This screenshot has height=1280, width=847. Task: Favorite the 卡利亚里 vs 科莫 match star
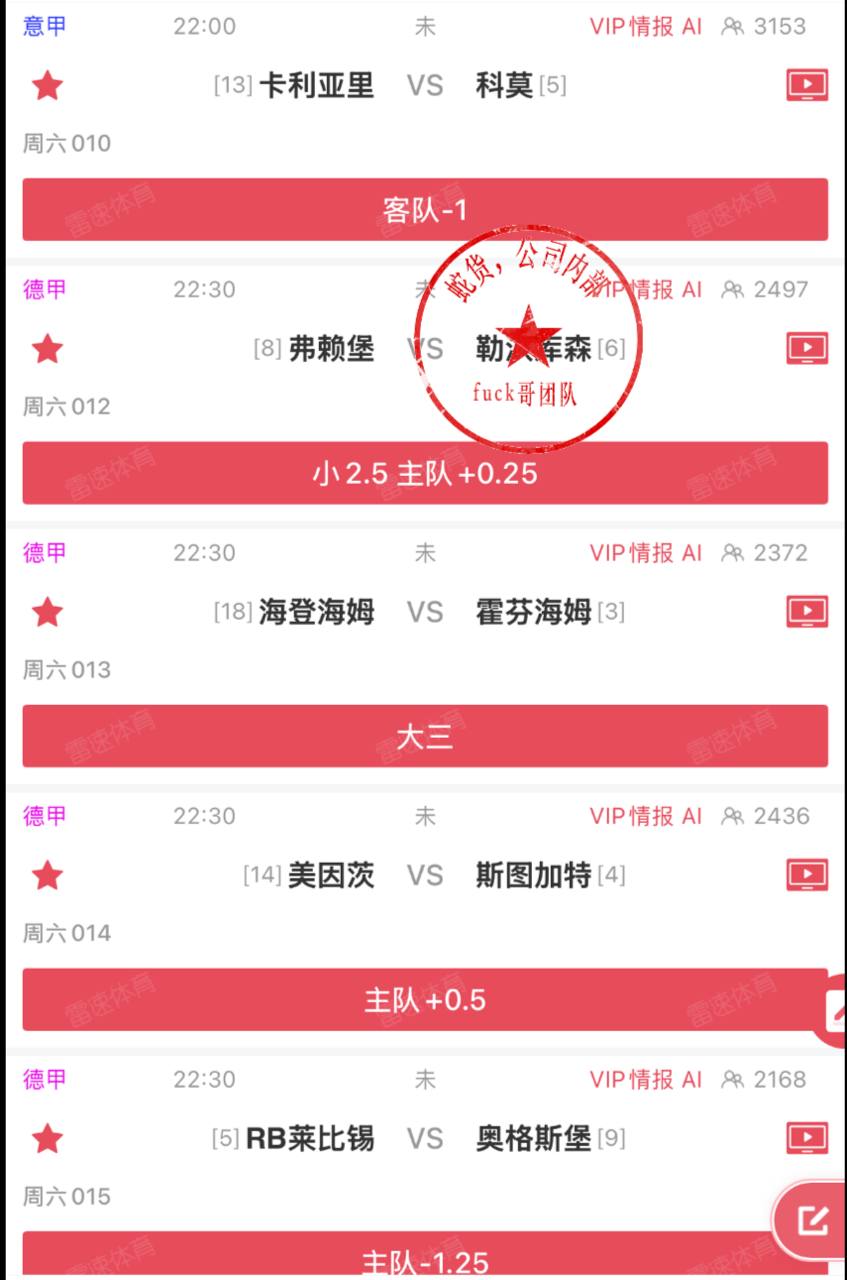tap(47, 86)
